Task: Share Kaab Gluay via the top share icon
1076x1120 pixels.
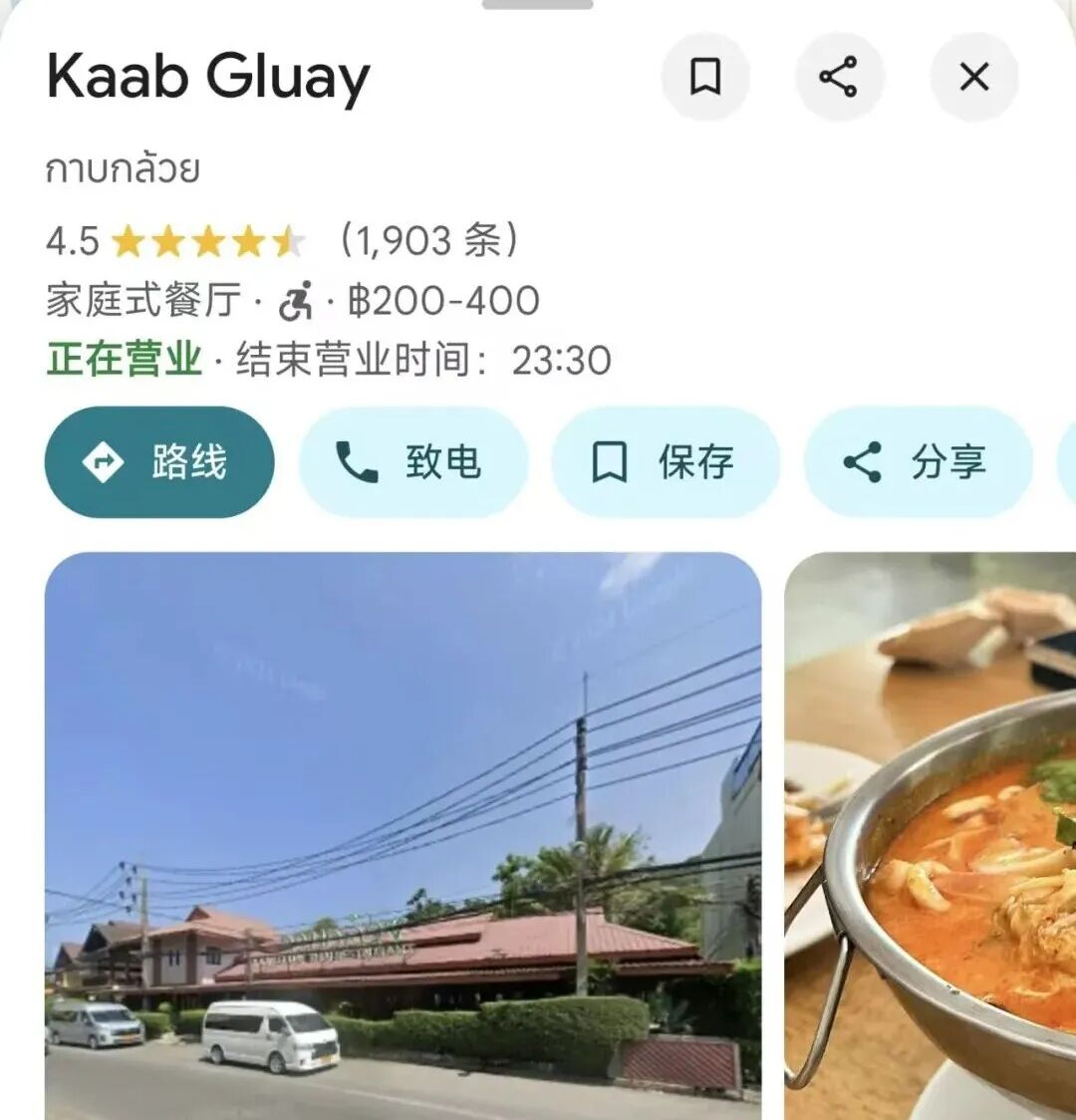Action: pos(838,77)
